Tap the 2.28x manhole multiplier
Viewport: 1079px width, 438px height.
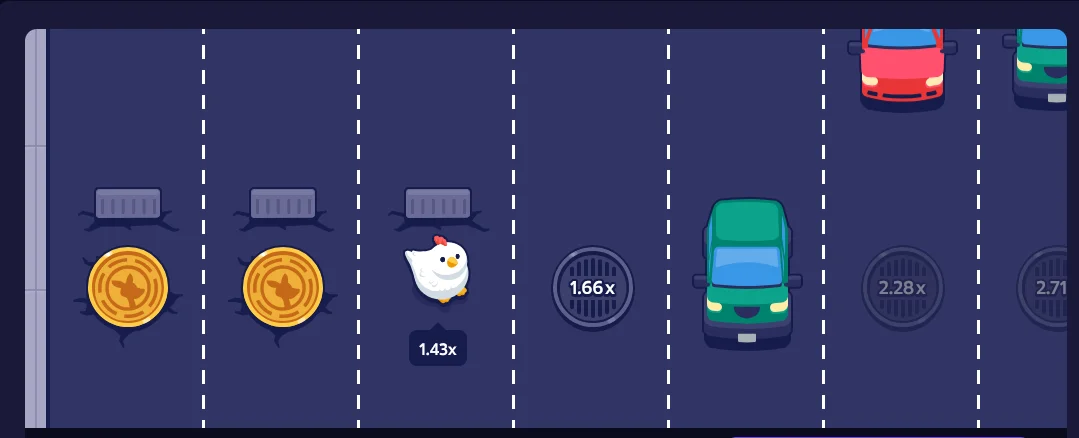pyautogui.click(x=902, y=287)
